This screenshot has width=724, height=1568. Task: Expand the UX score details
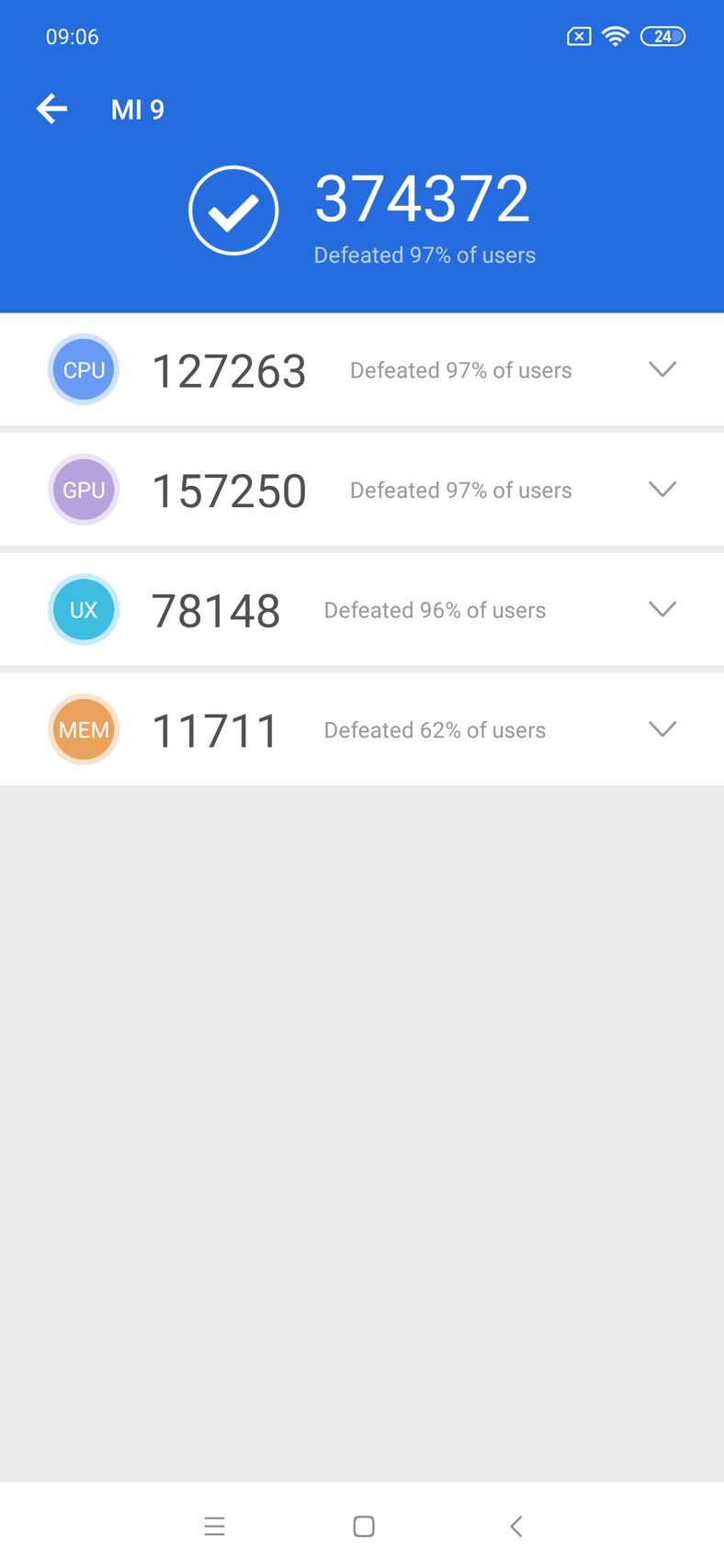pos(662,609)
